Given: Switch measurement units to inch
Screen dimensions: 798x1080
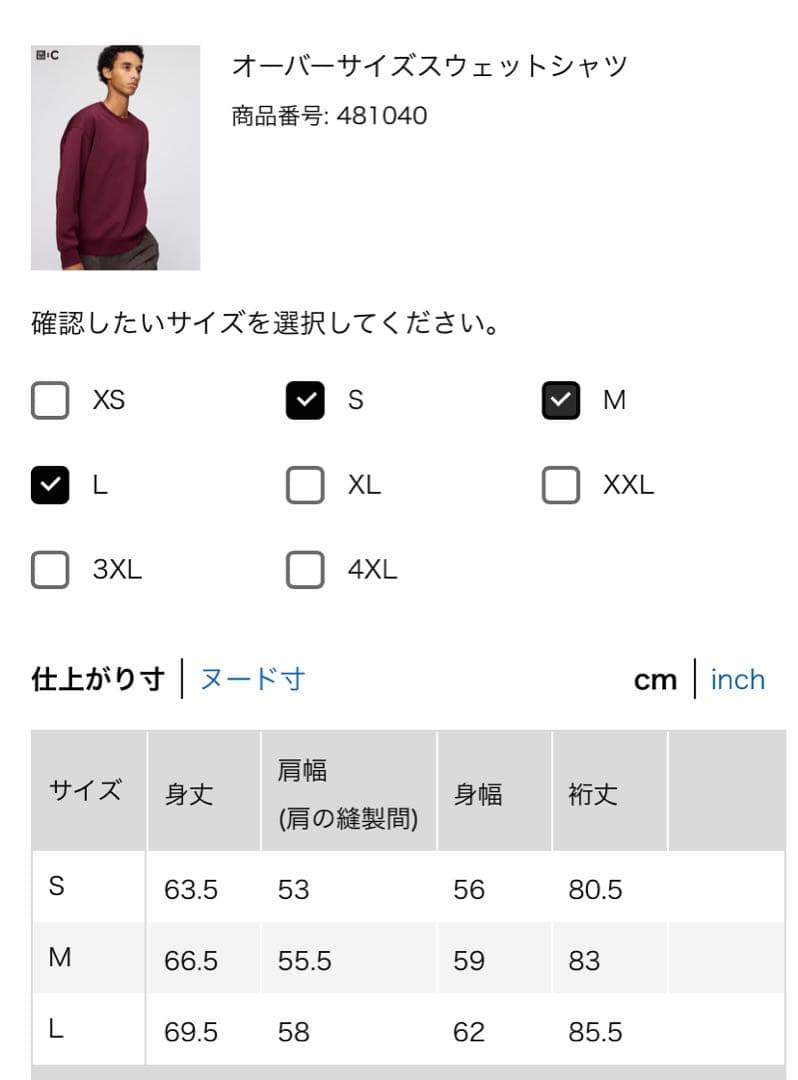Looking at the screenshot, I should [x=737, y=680].
